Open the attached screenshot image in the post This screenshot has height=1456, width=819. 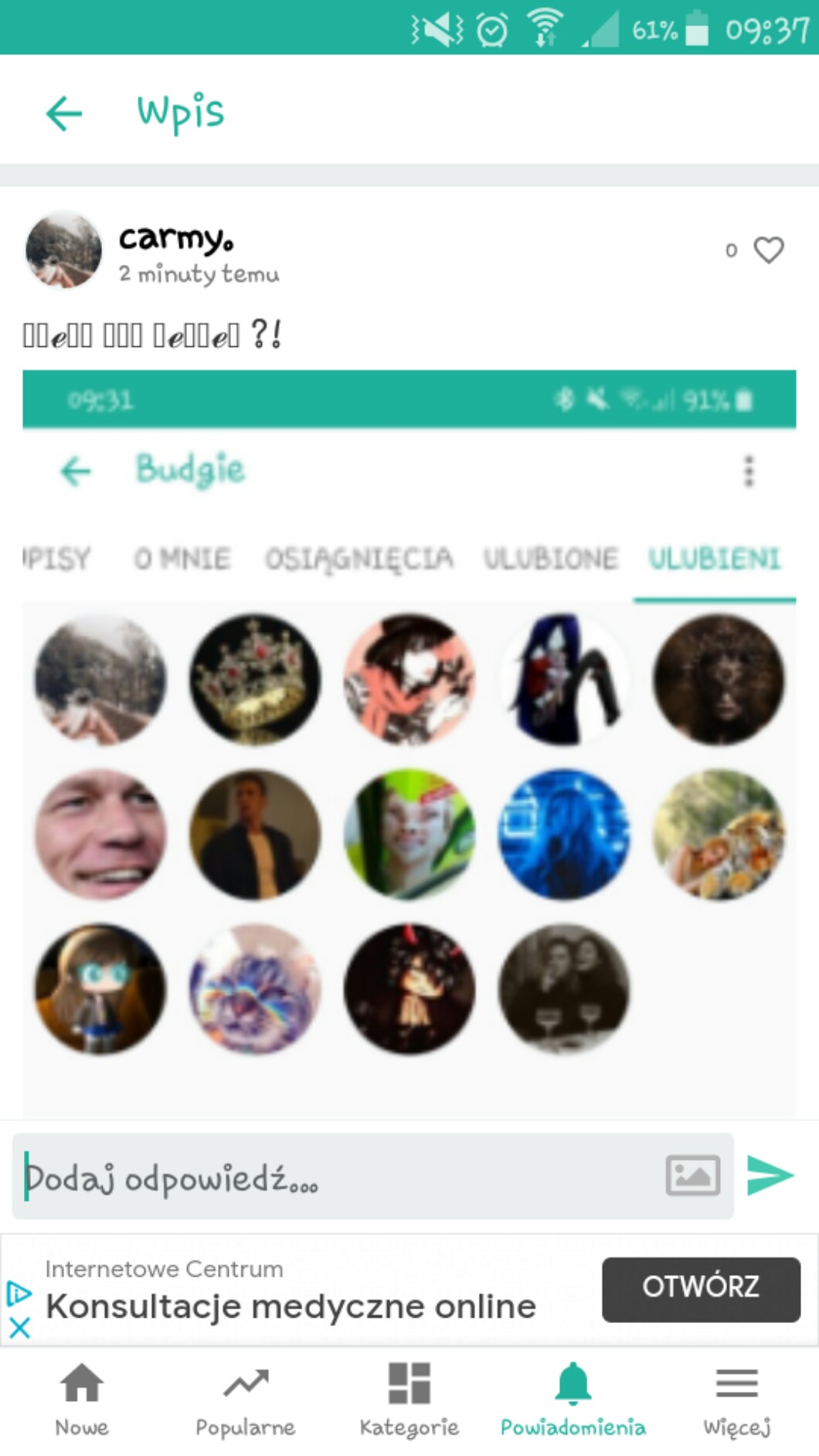(409, 742)
